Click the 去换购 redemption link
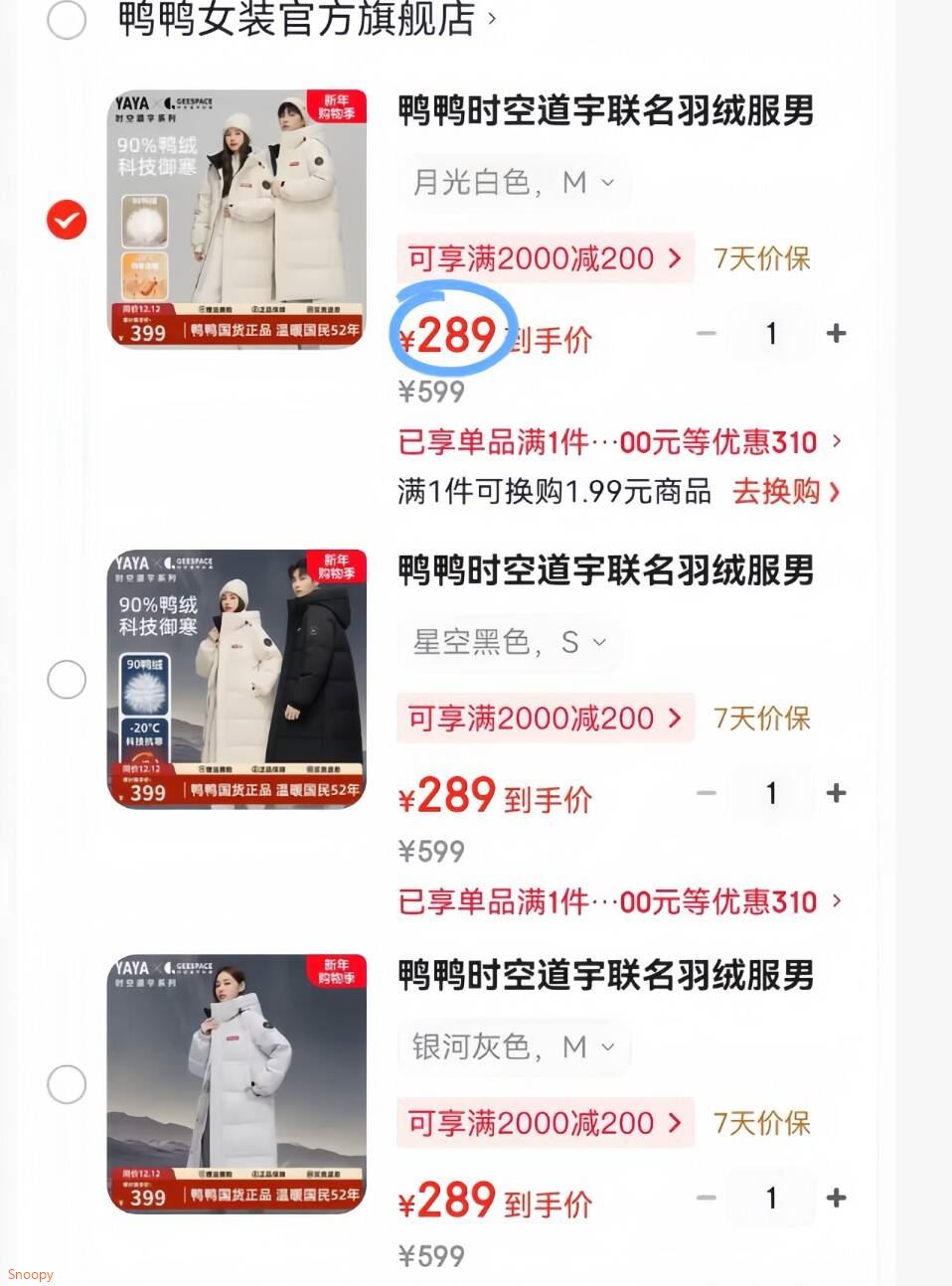952x1286 pixels. [x=777, y=492]
